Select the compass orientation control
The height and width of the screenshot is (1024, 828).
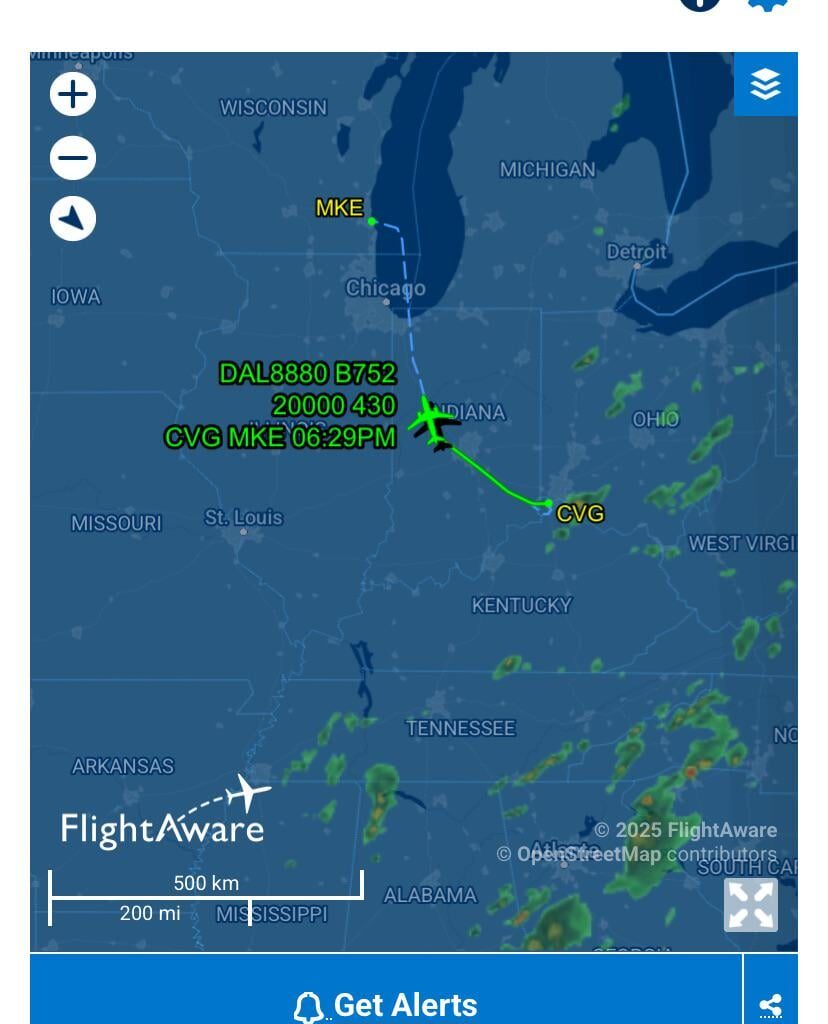pyautogui.click(x=72, y=218)
